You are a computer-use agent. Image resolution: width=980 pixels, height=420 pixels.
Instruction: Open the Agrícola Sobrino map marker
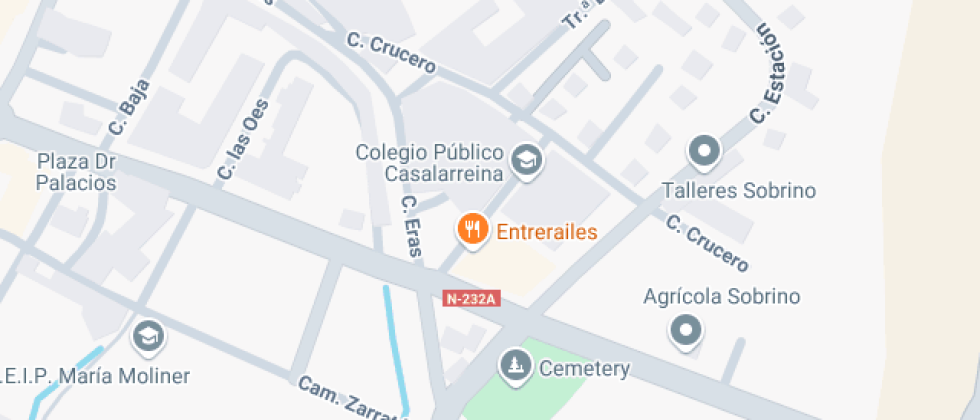(x=686, y=330)
